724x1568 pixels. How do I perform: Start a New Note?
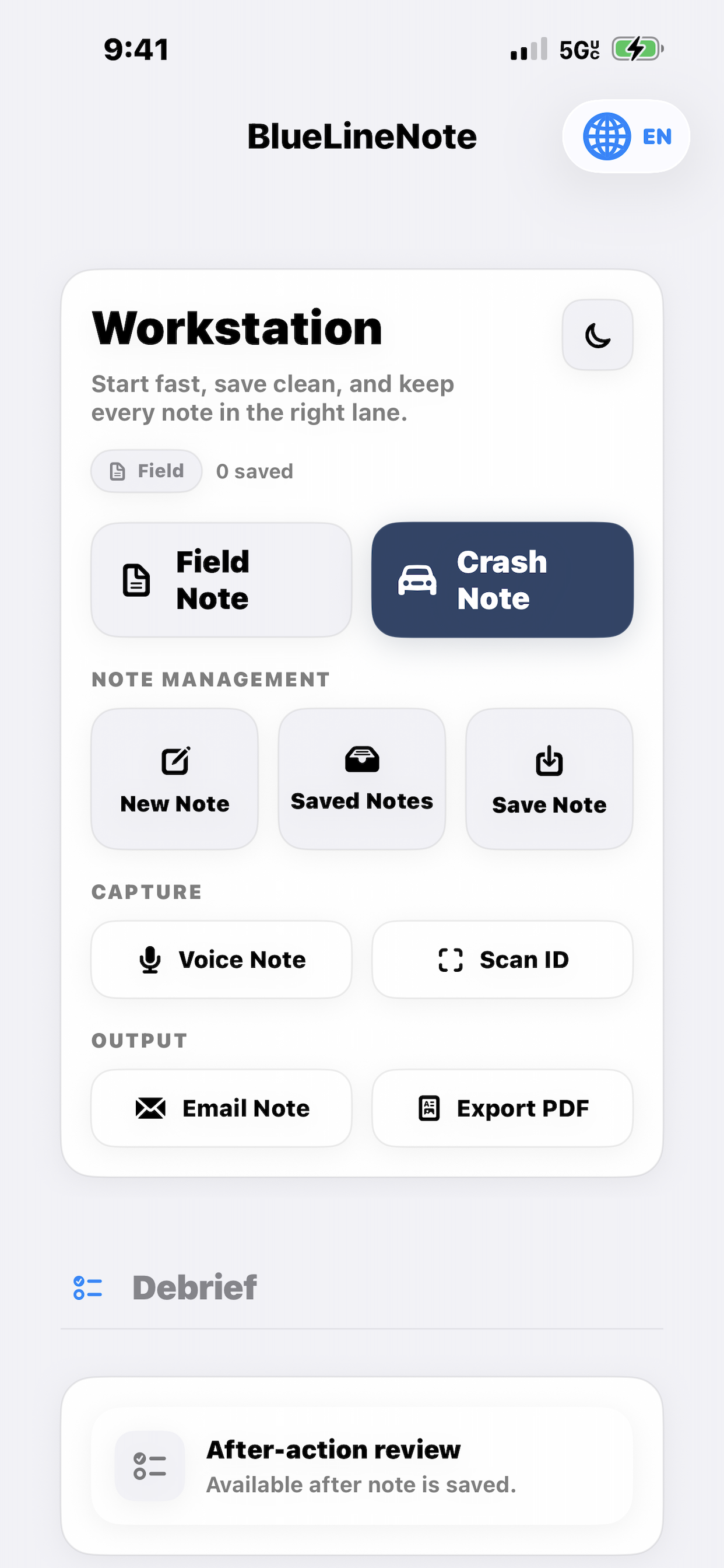tap(175, 779)
